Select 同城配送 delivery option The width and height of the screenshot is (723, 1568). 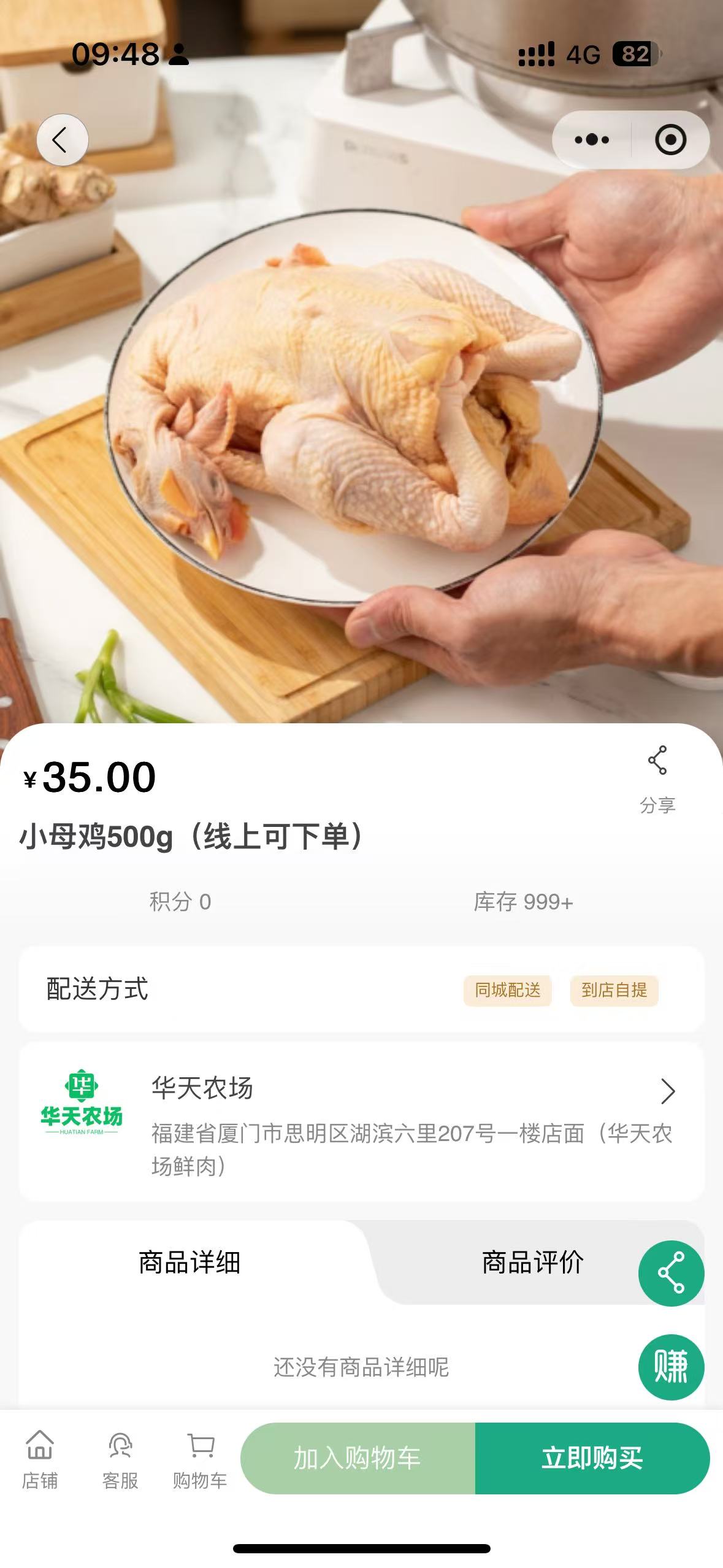coord(507,990)
